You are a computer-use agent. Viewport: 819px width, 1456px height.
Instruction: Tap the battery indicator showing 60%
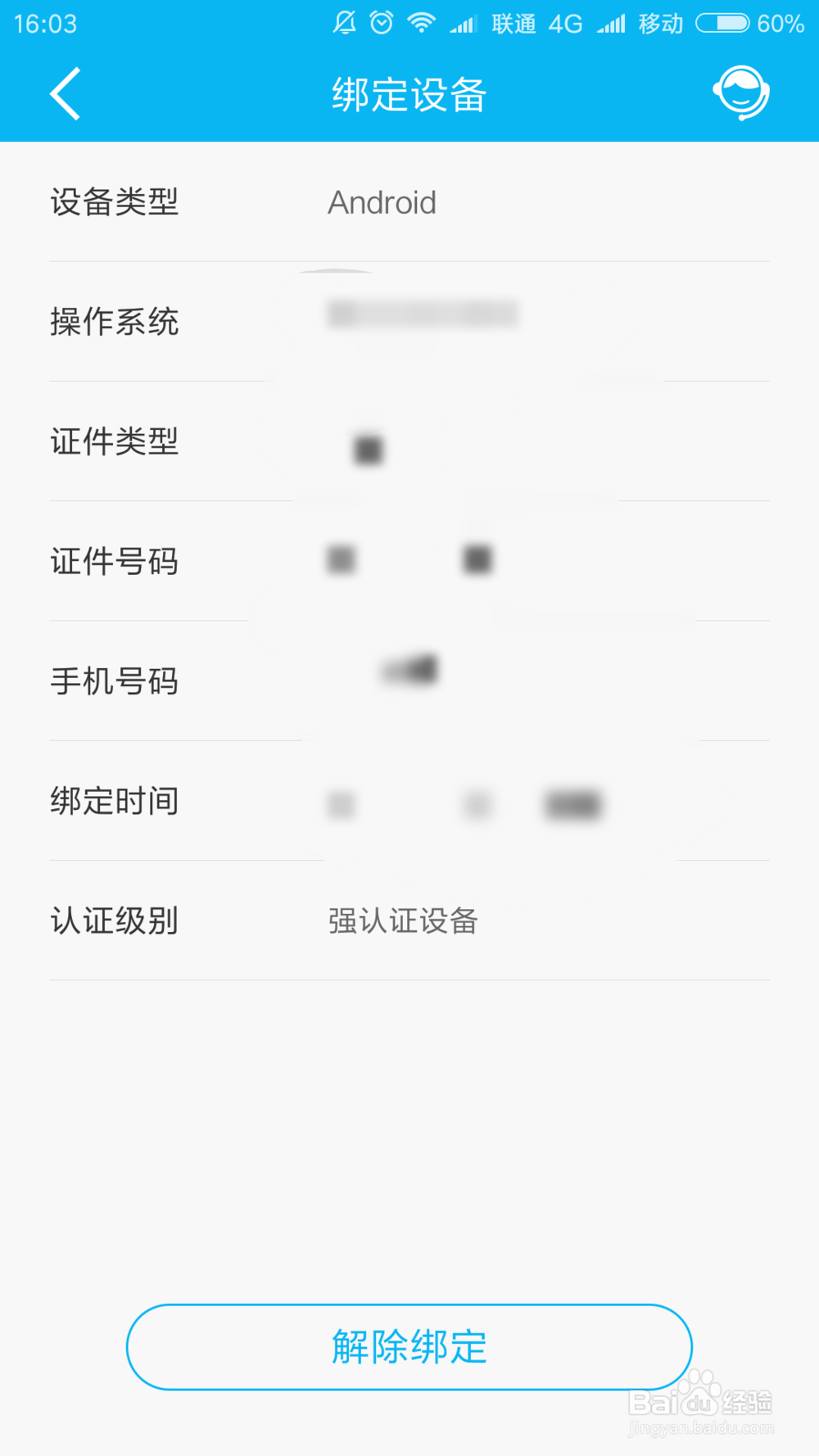pyautogui.click(x=727, y=23)
